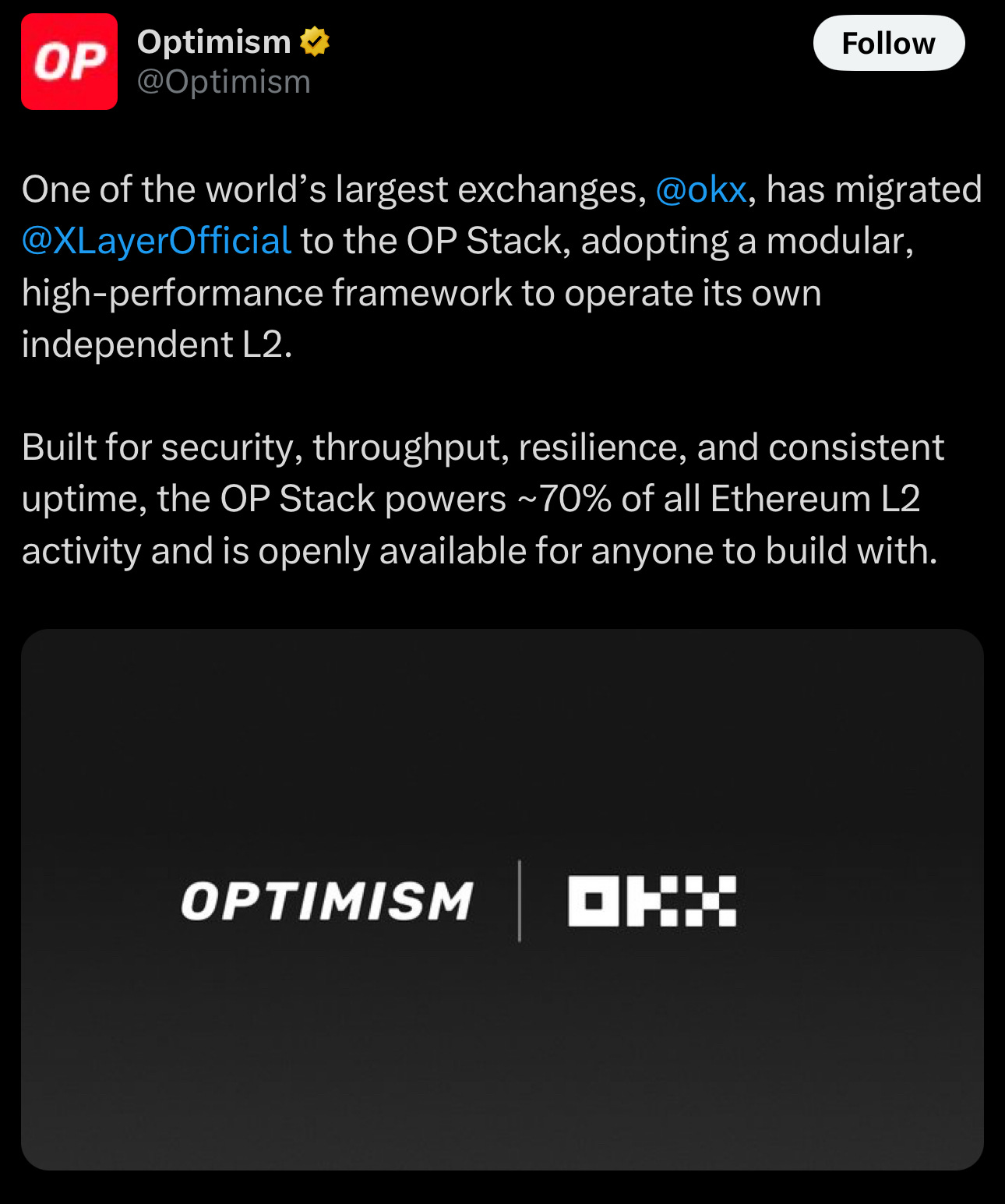Open the @XLayerOfficial mention link

157,241
